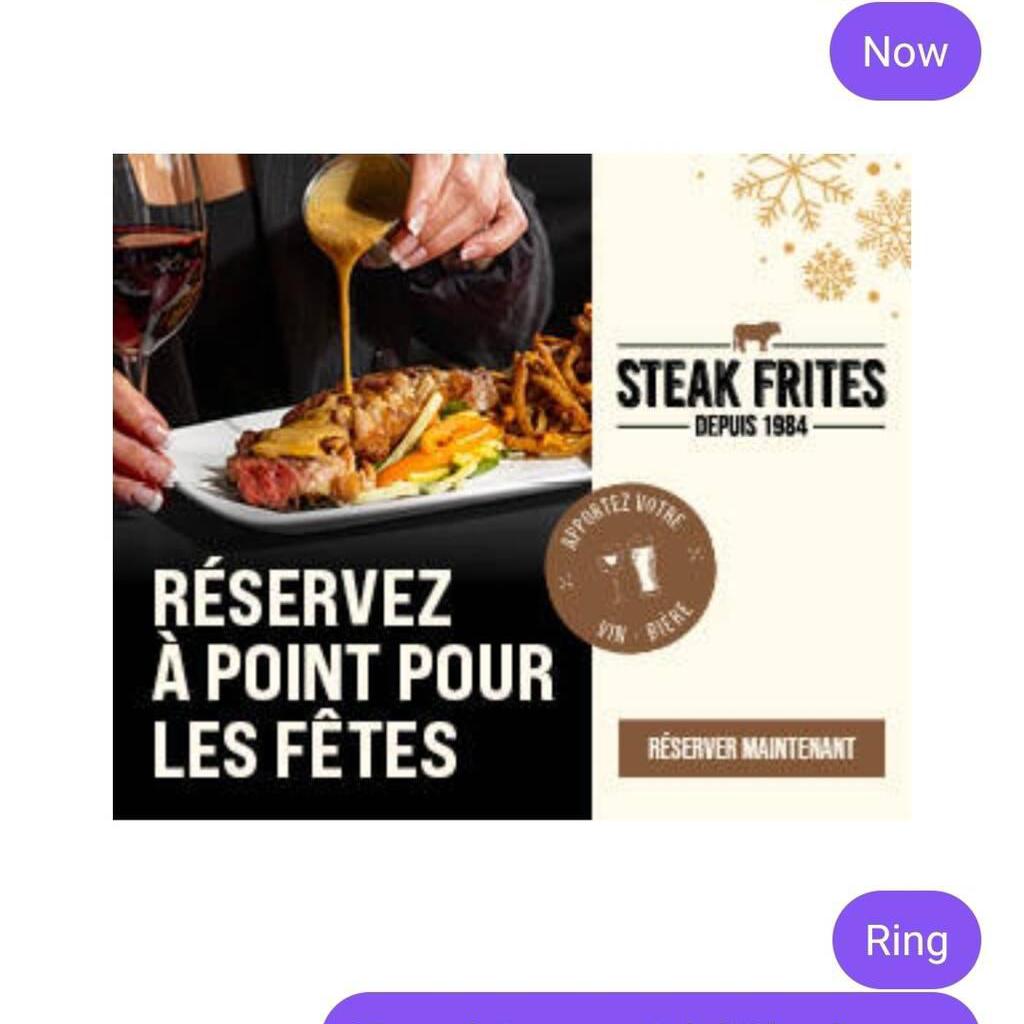Tap the Now bubble
This screenshot has height=1024, width=1024.
tap(905, 52)
